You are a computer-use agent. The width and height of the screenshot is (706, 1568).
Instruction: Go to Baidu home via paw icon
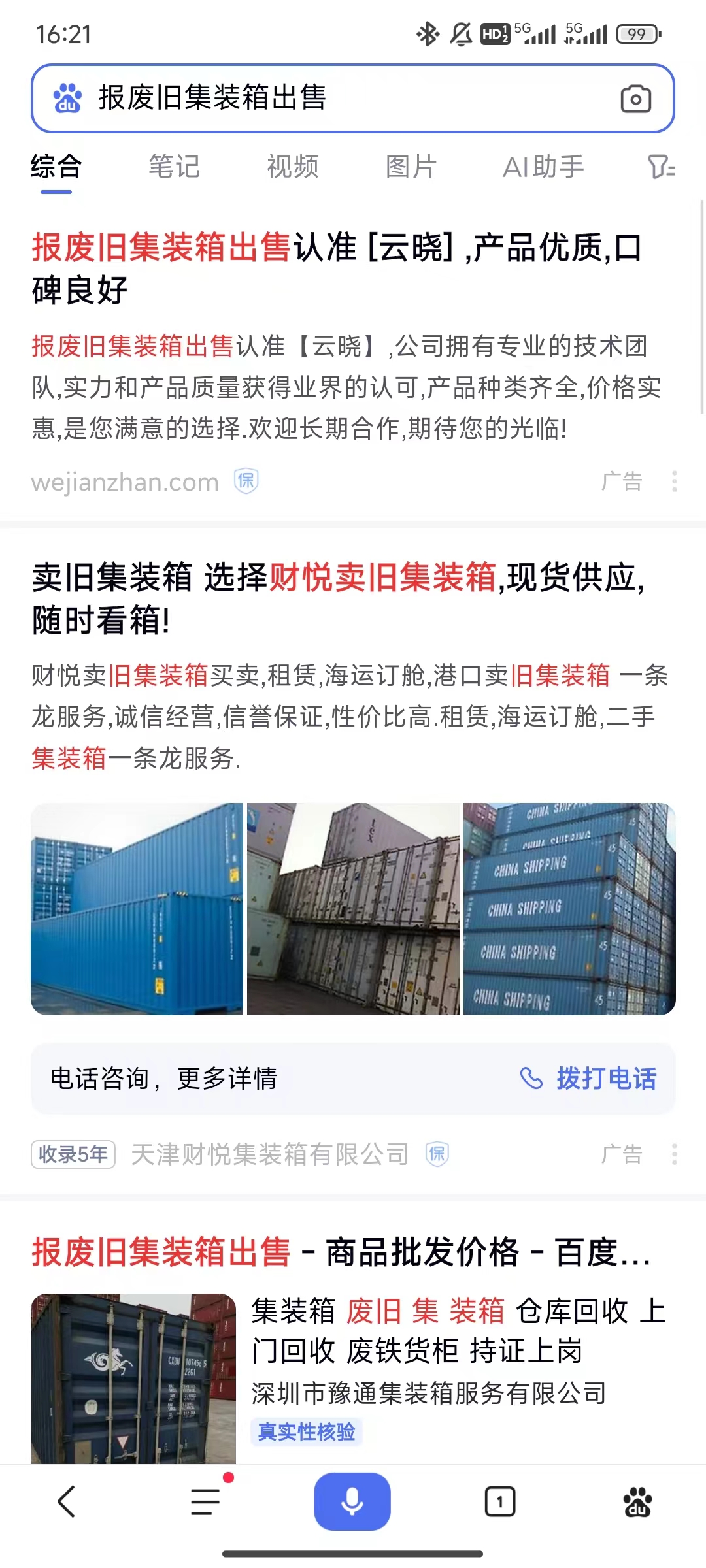[637, 1501]
